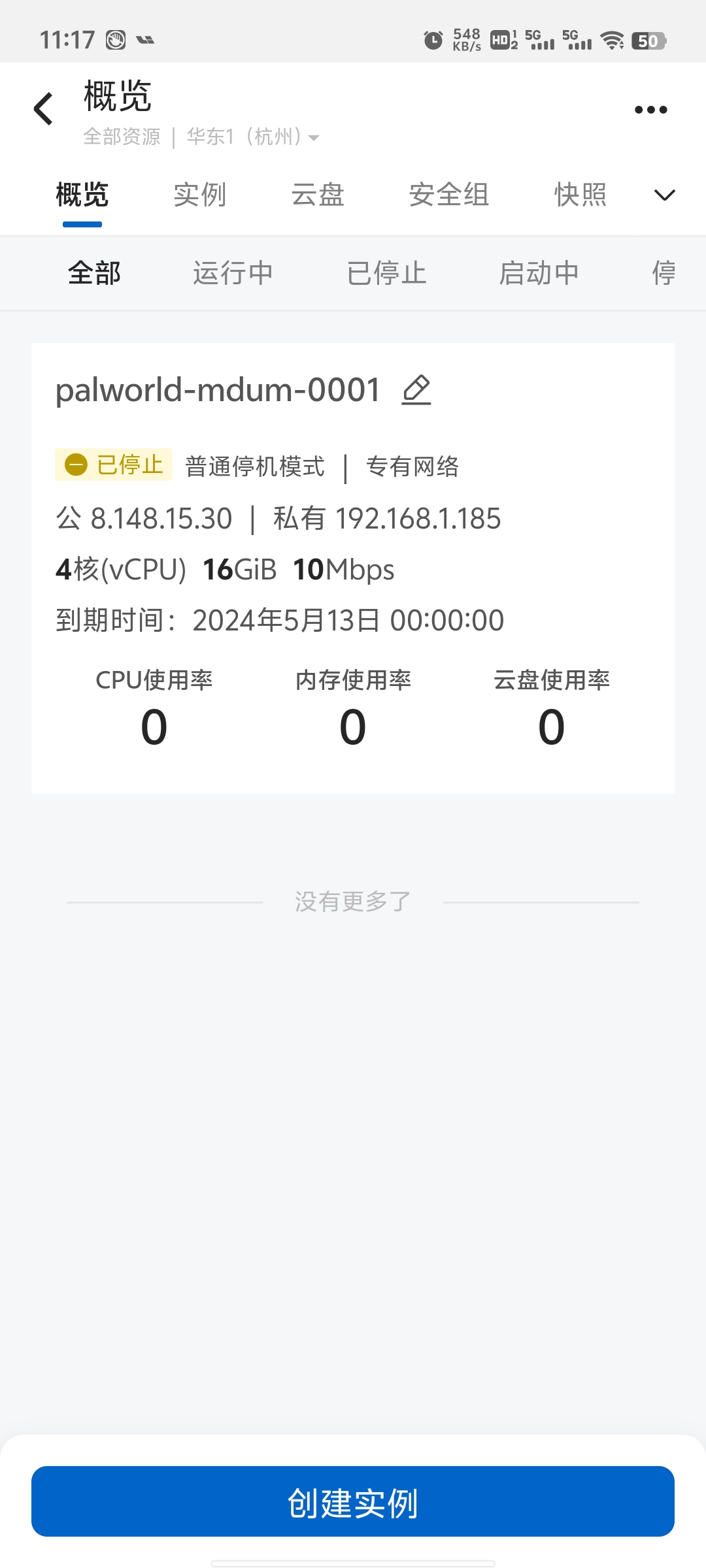Go back using the header arrow
706x1568 pixels.
(43, 109)
